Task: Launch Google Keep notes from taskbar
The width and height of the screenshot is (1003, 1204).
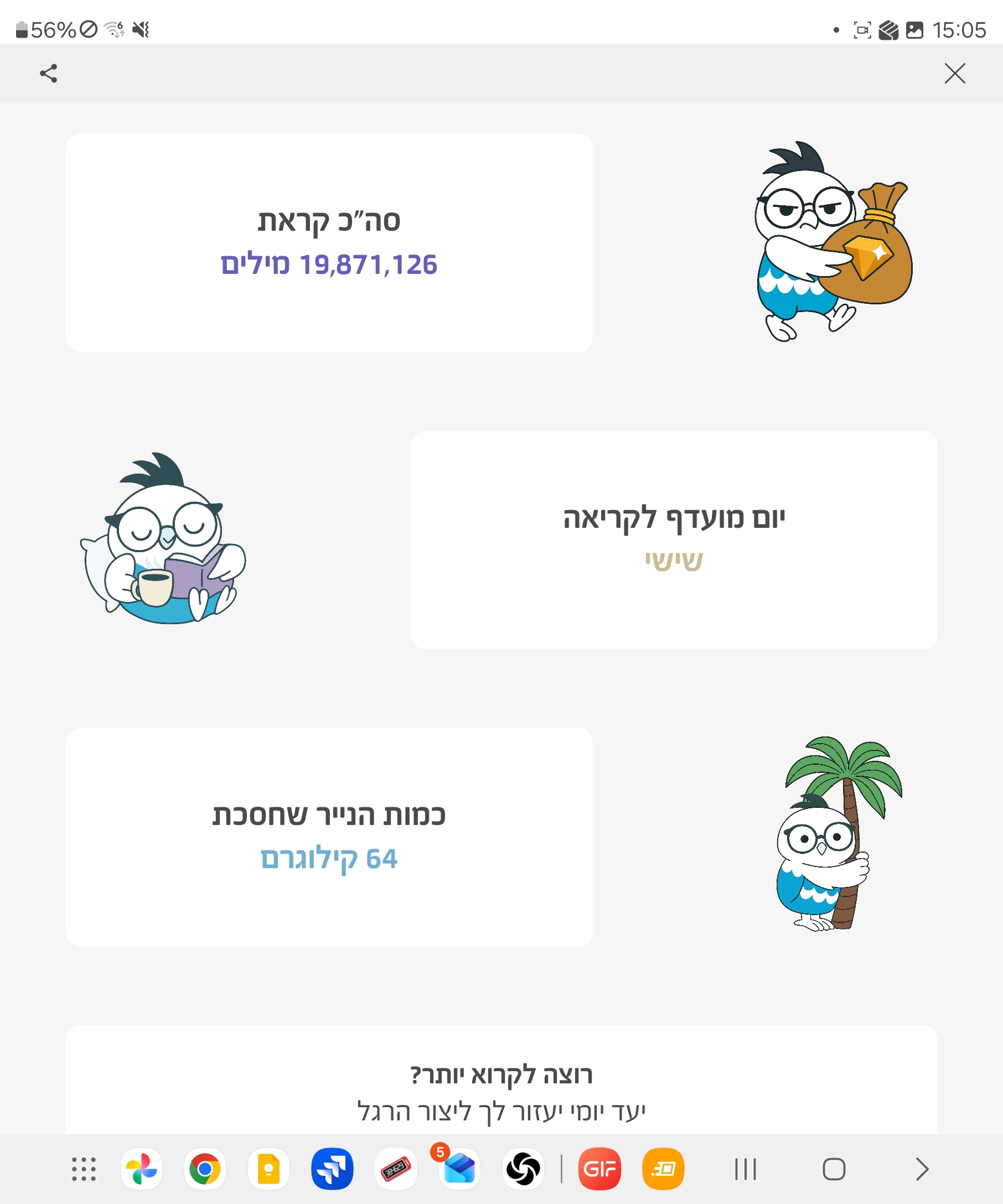Action: point(268,1169)
